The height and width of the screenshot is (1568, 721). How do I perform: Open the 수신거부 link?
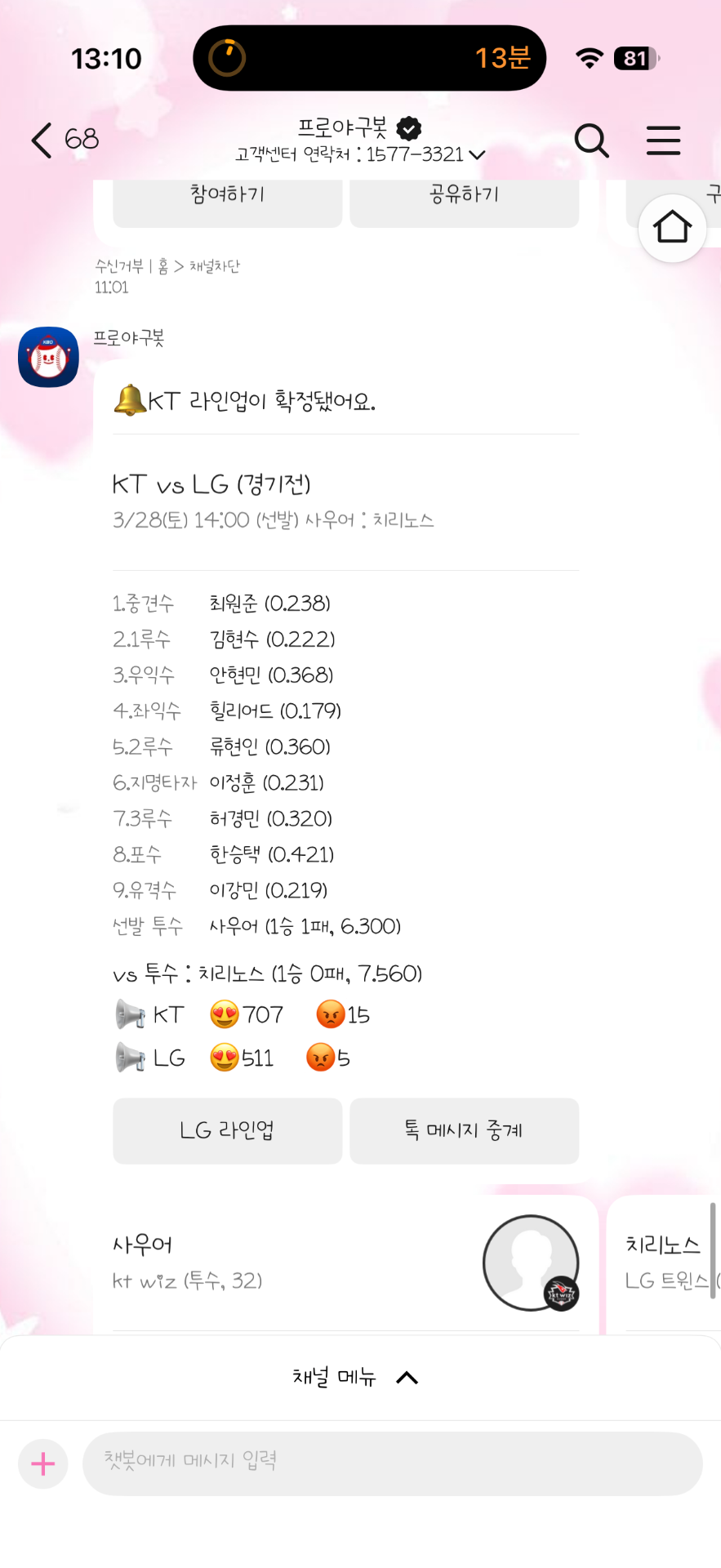118,266
